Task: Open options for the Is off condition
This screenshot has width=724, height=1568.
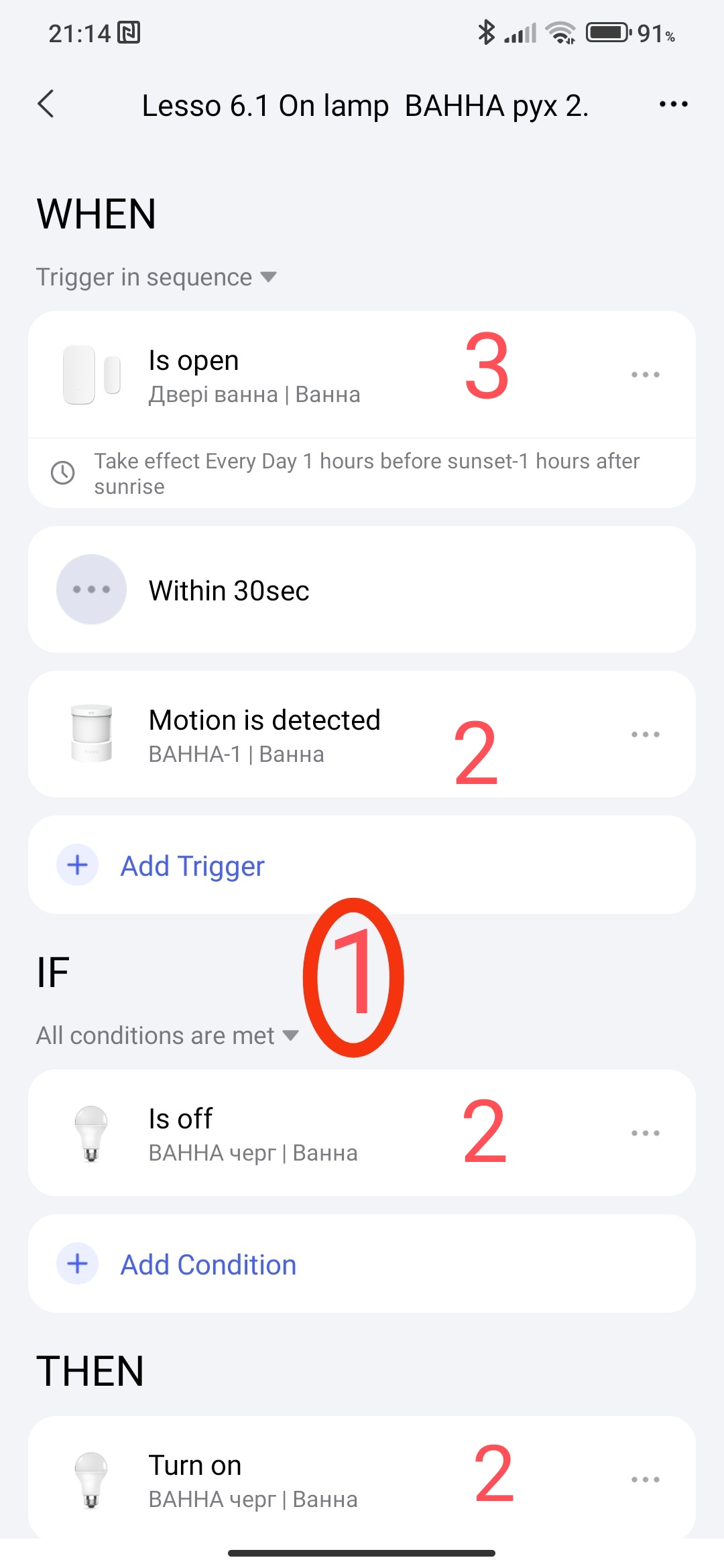Action: click(x=645, y=1133)
